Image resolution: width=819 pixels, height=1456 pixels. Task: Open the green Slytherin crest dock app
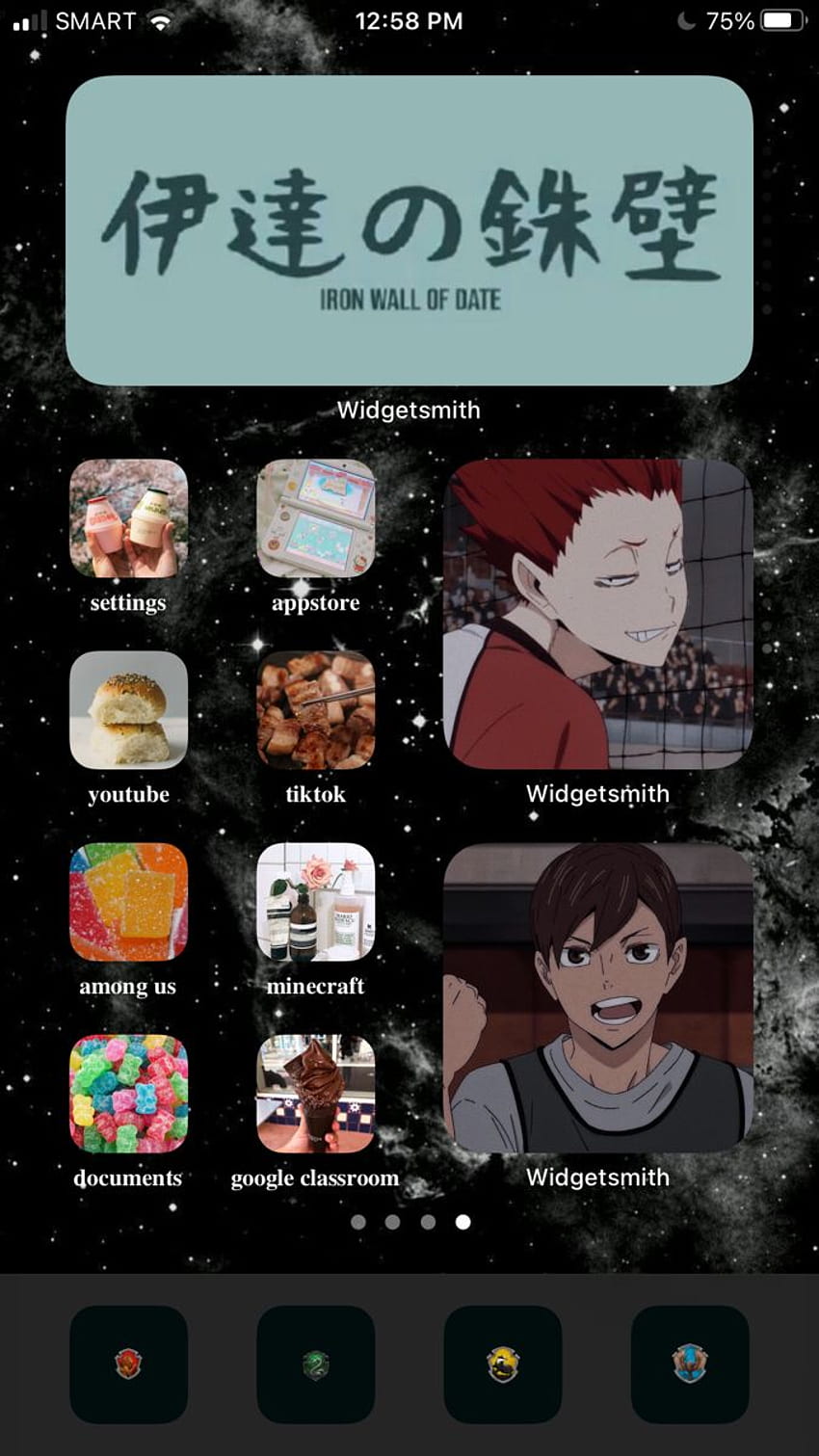click(315, 1364)
